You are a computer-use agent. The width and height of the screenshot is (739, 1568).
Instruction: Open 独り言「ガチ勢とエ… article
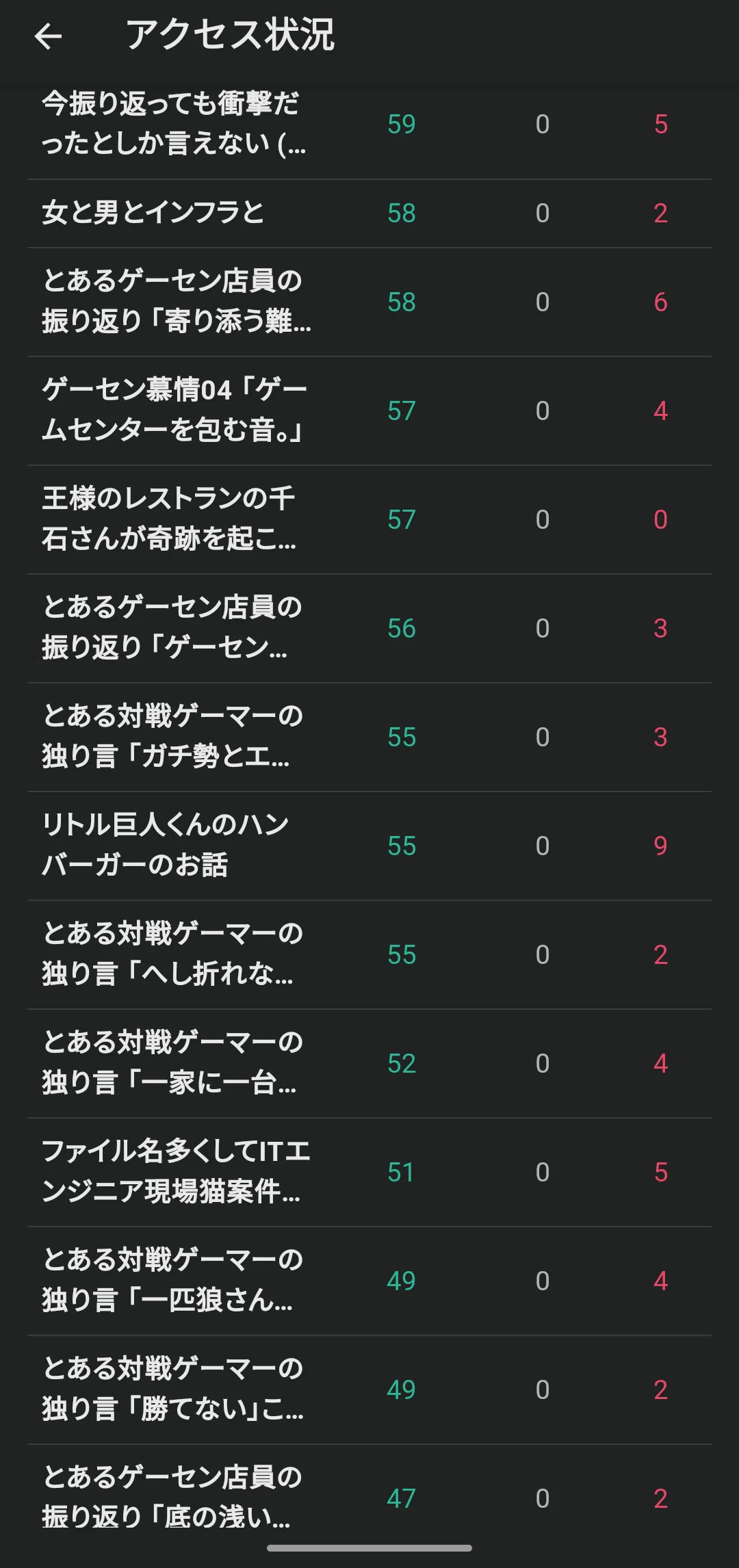tap(369, 737)
